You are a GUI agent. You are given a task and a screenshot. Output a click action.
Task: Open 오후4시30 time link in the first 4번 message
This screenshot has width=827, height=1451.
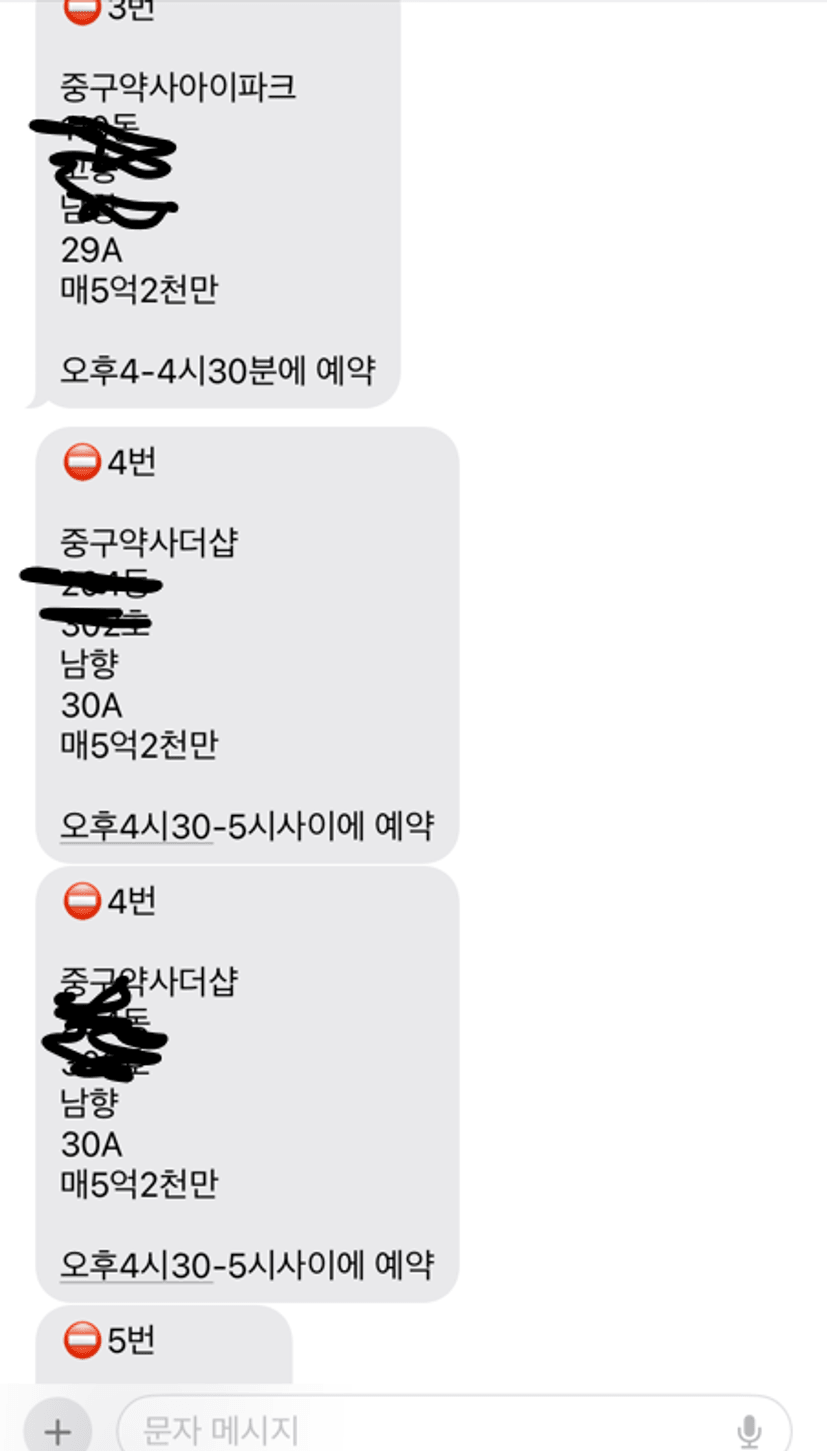click(136, 827)
